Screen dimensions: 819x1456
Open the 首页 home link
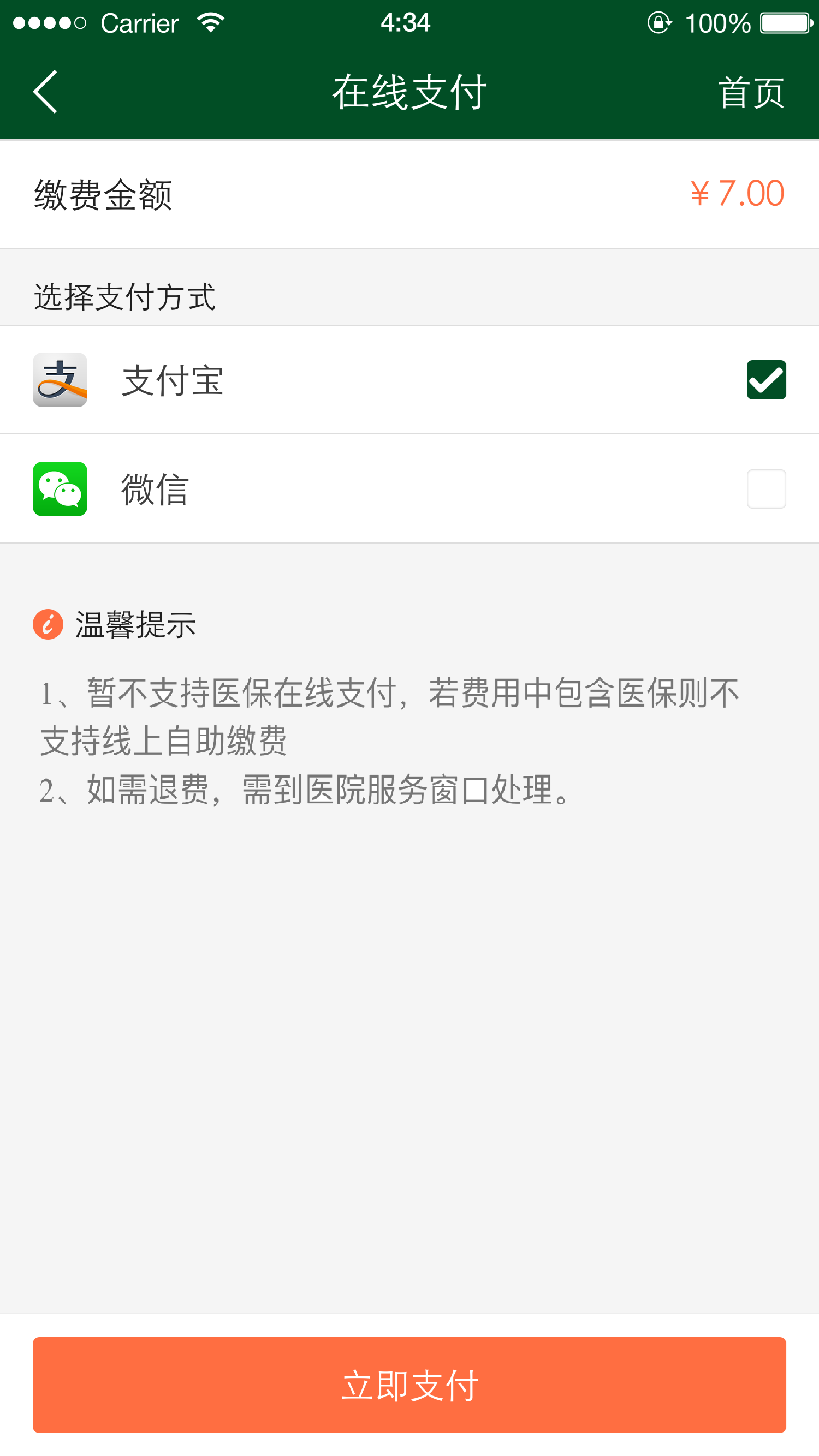751,93
